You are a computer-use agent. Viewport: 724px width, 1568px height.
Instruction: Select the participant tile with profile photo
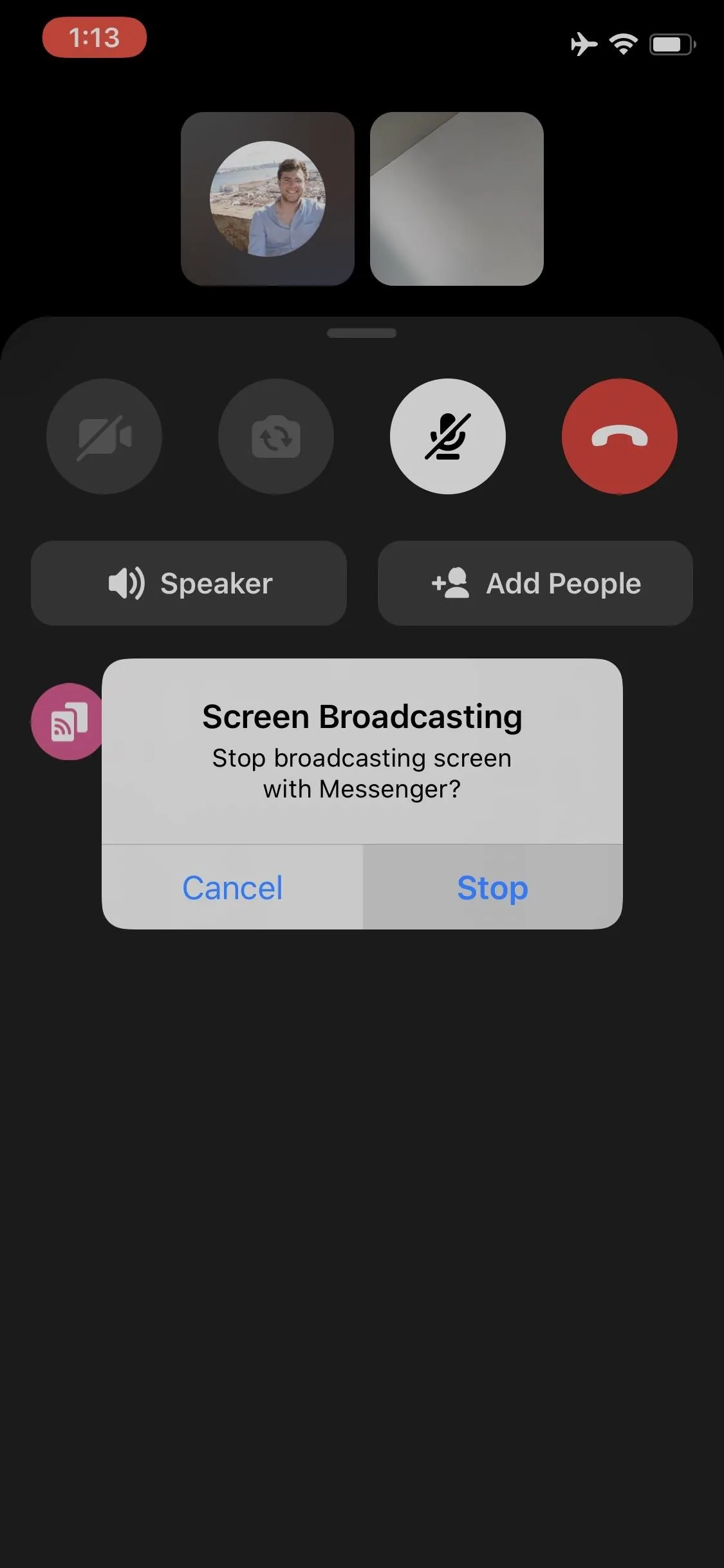tap(268, 199)
